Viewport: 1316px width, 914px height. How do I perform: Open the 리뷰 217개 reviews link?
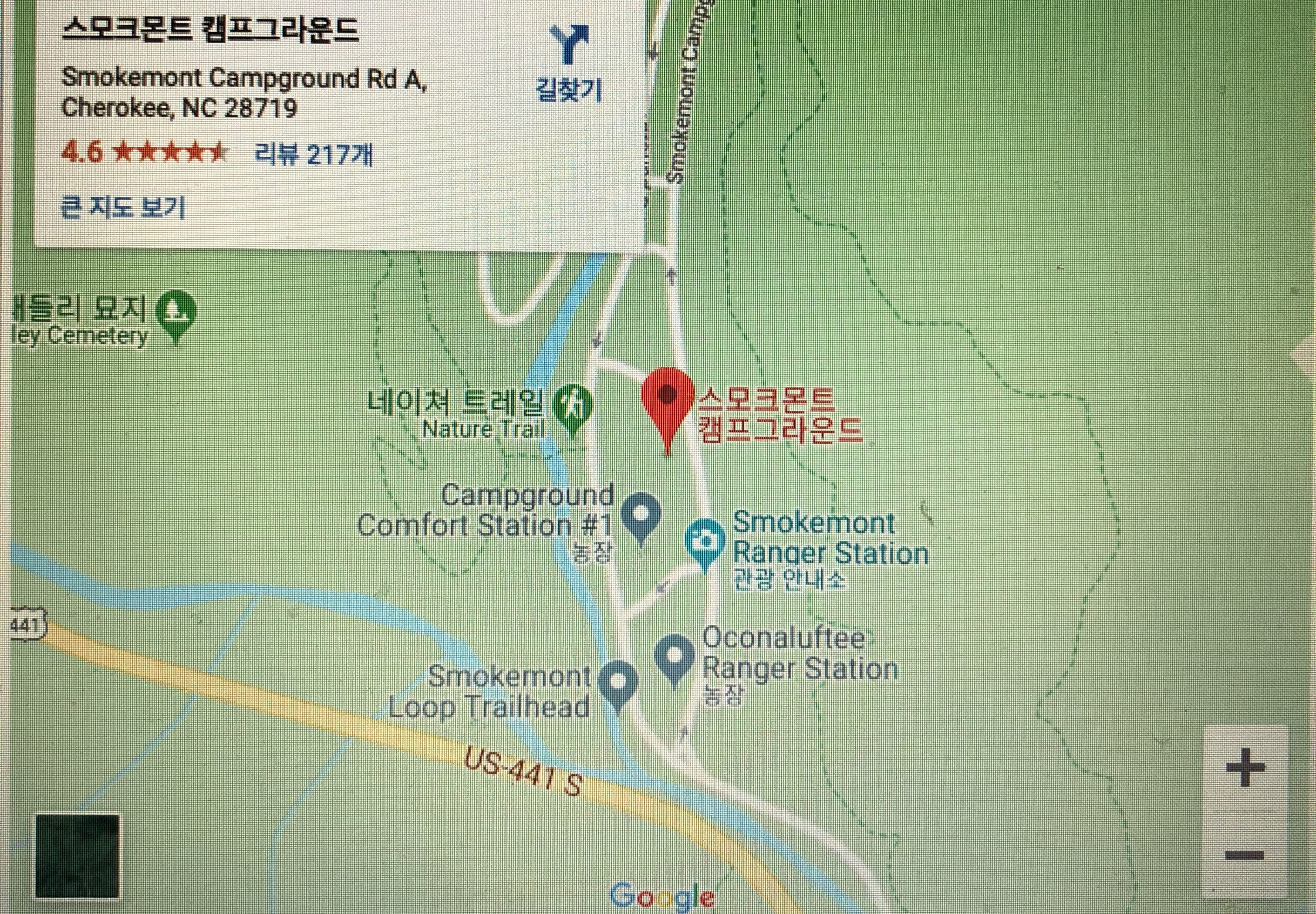(313, 154)
